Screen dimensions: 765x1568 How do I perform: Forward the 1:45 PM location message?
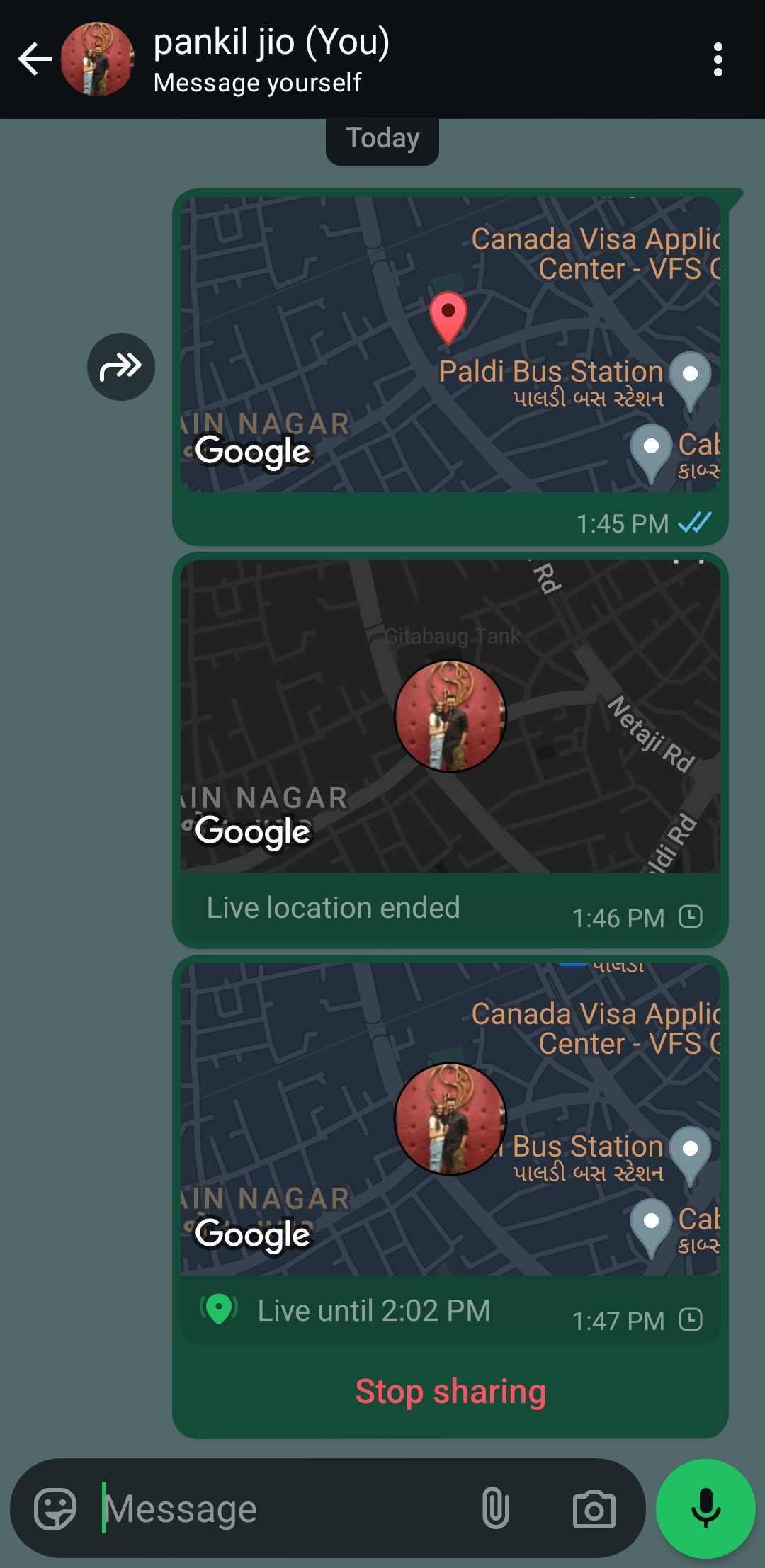[x=121, y=367]
